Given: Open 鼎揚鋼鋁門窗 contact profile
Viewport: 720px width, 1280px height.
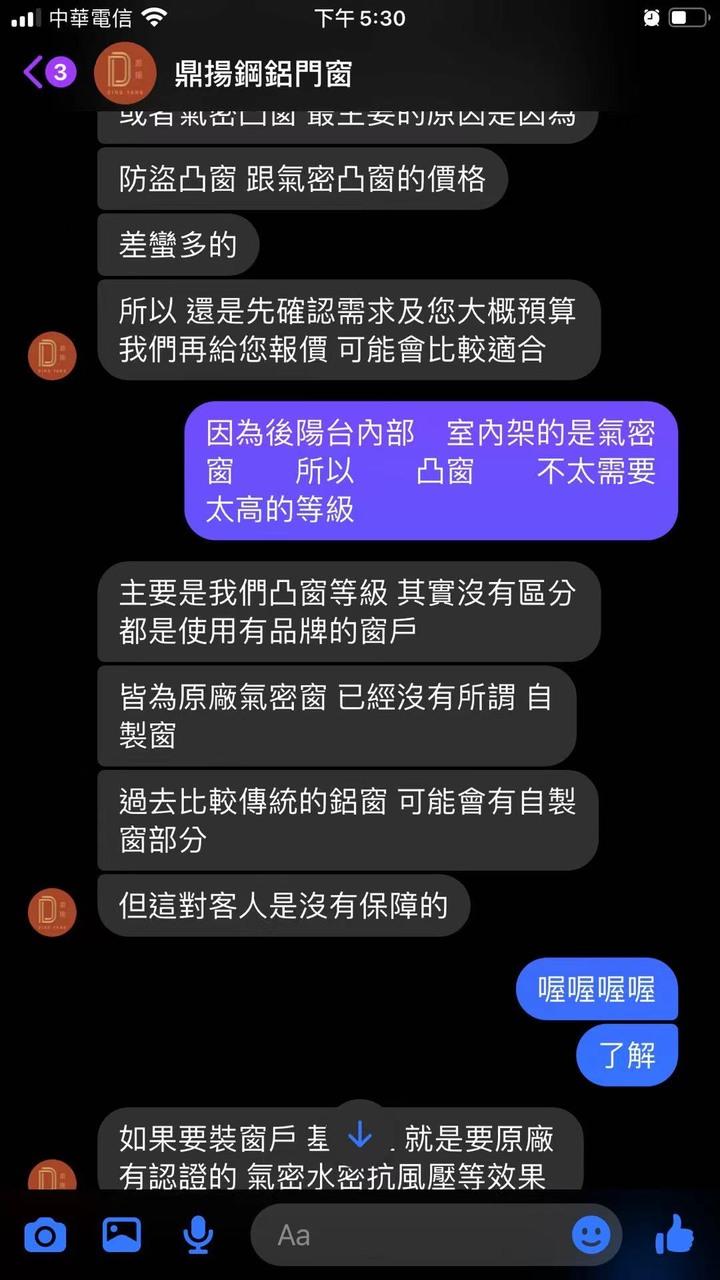Looking at the screenshot, I should click(x=262, y=73).
